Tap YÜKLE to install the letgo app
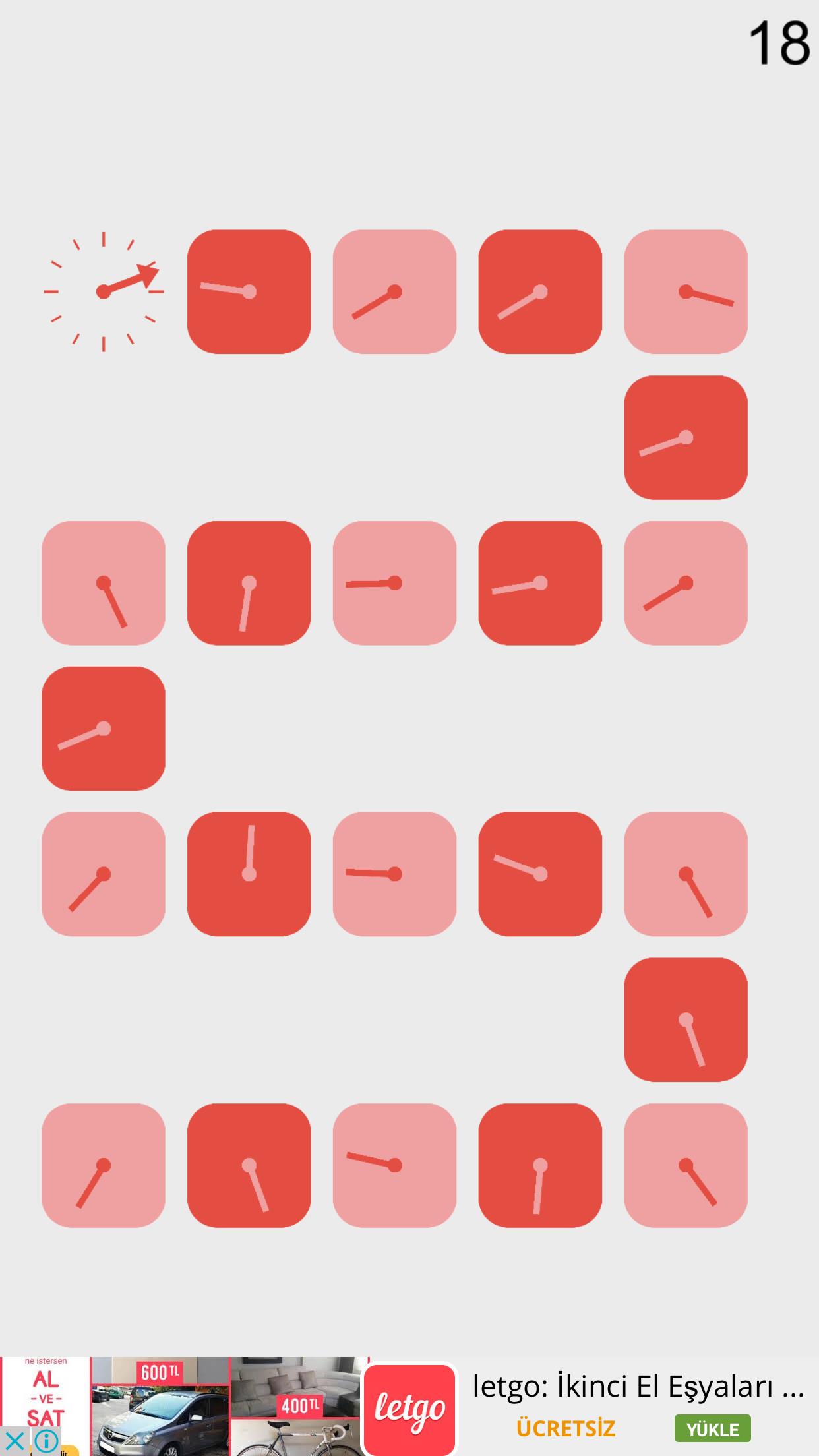 tap(712, 1429)
